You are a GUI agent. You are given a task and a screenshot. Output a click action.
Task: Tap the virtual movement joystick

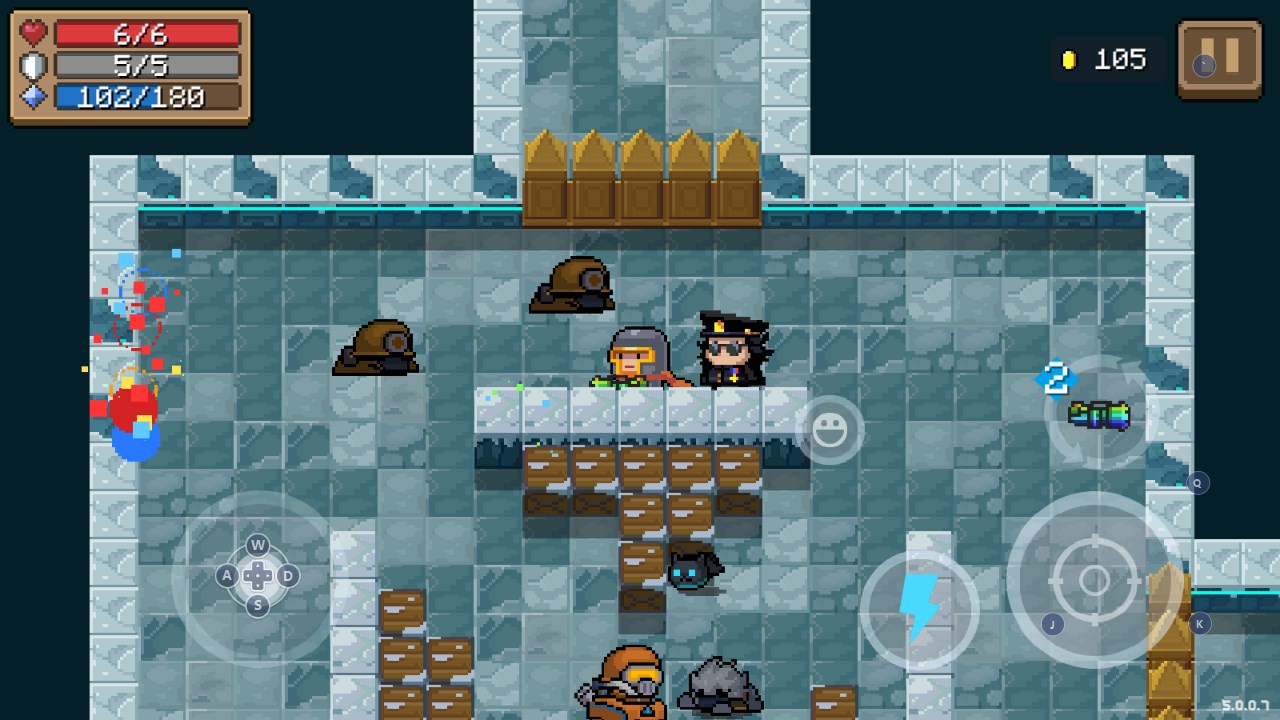[x=258, y=576]
